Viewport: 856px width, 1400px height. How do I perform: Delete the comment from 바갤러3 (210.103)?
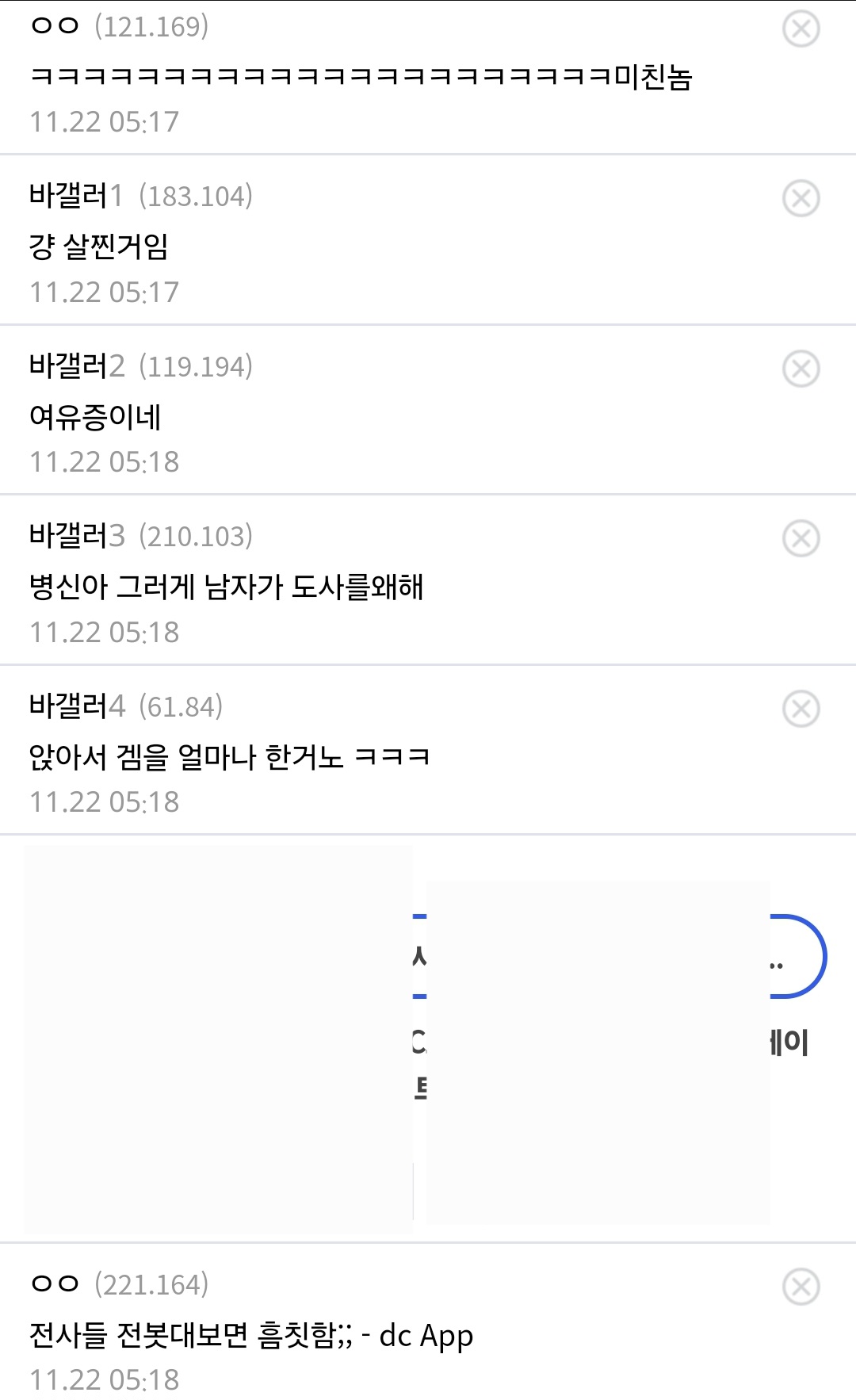[801, 538]
